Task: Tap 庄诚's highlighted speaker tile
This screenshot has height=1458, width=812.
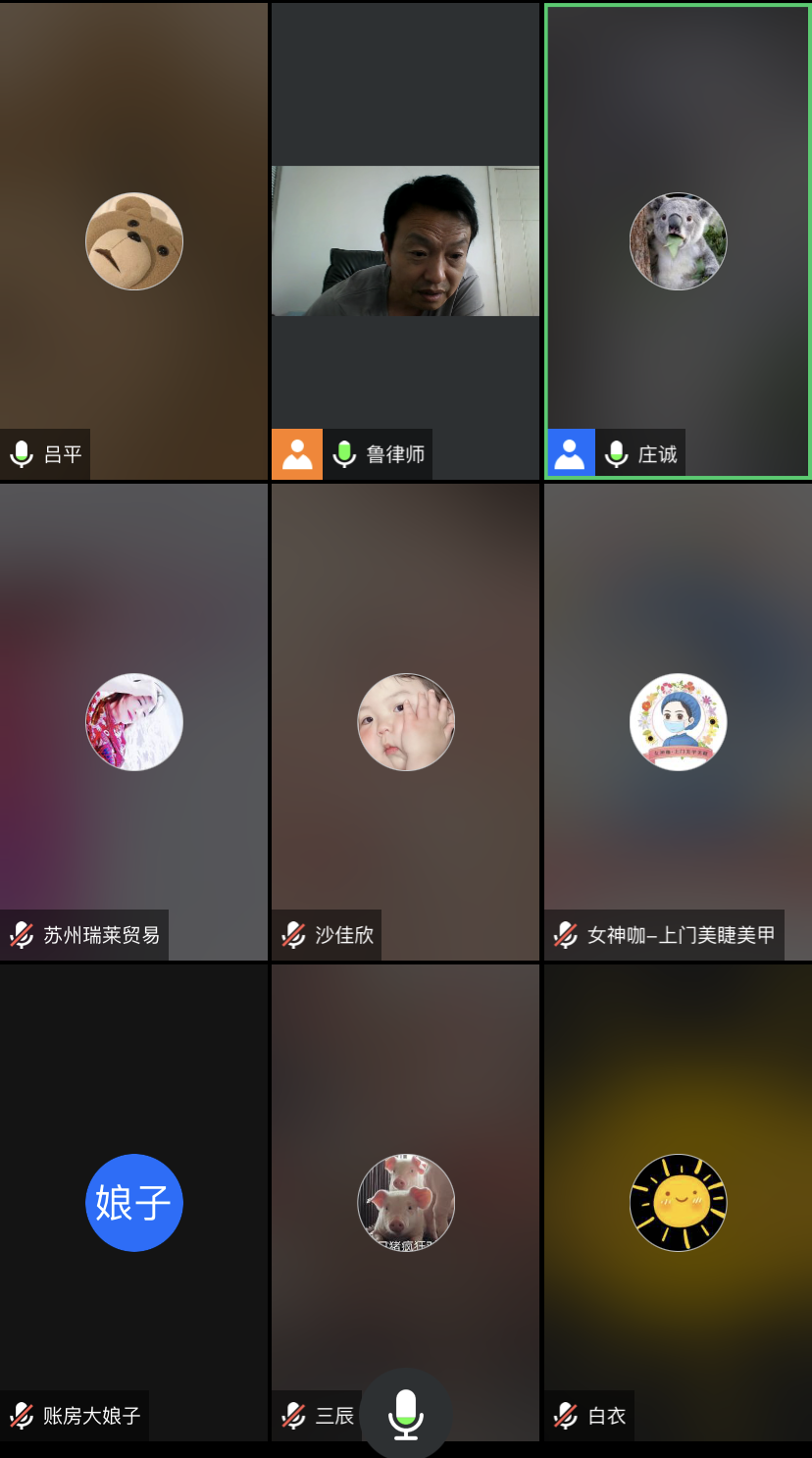Action: coord(678,241)
